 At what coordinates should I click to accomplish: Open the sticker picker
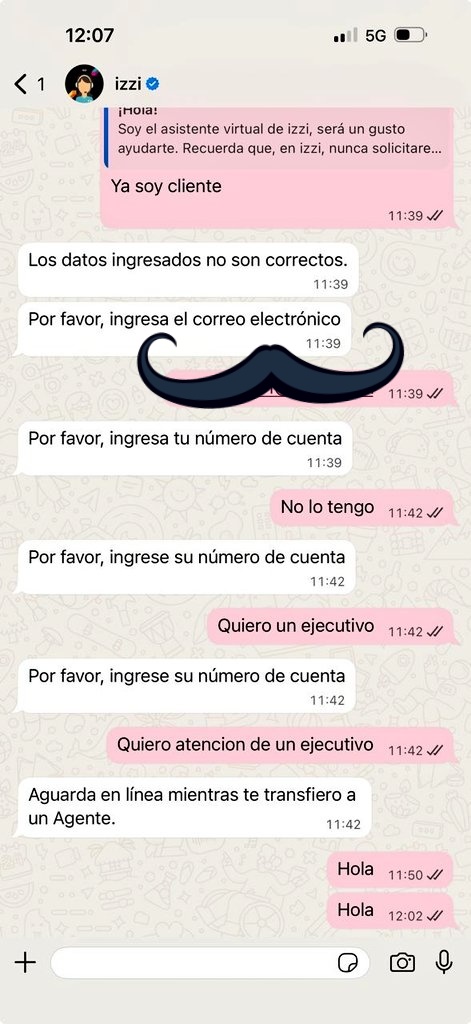(x=348, y=963)
